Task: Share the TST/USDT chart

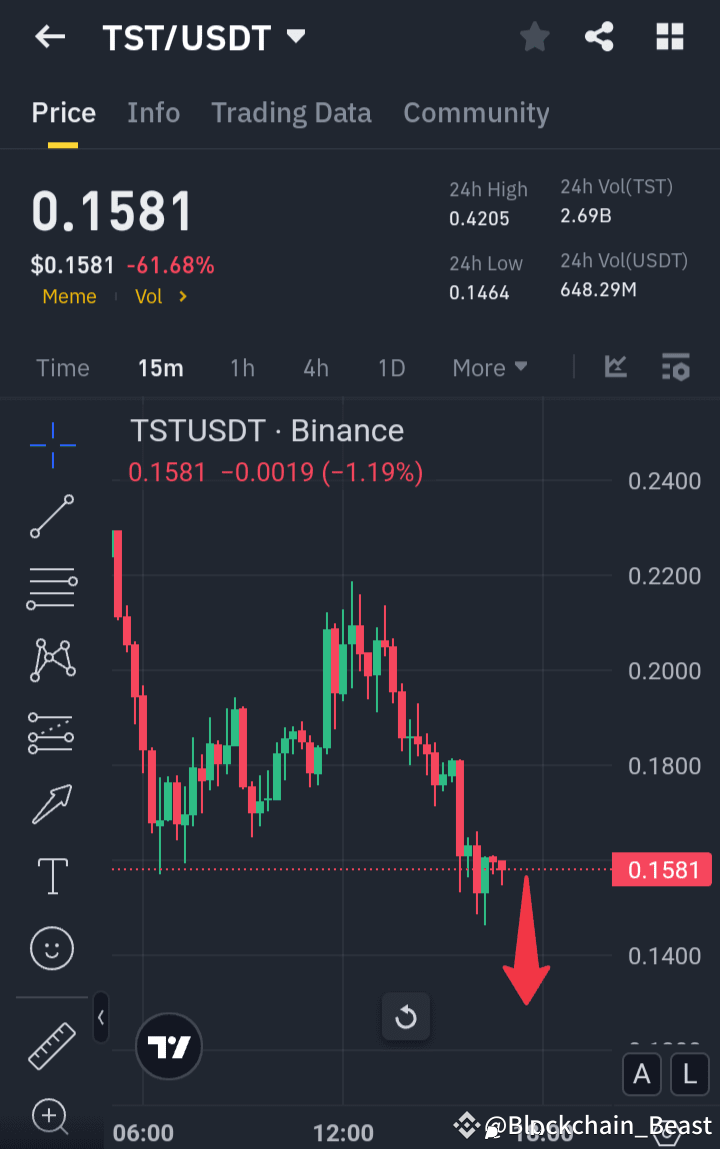Action: point(599,36)
